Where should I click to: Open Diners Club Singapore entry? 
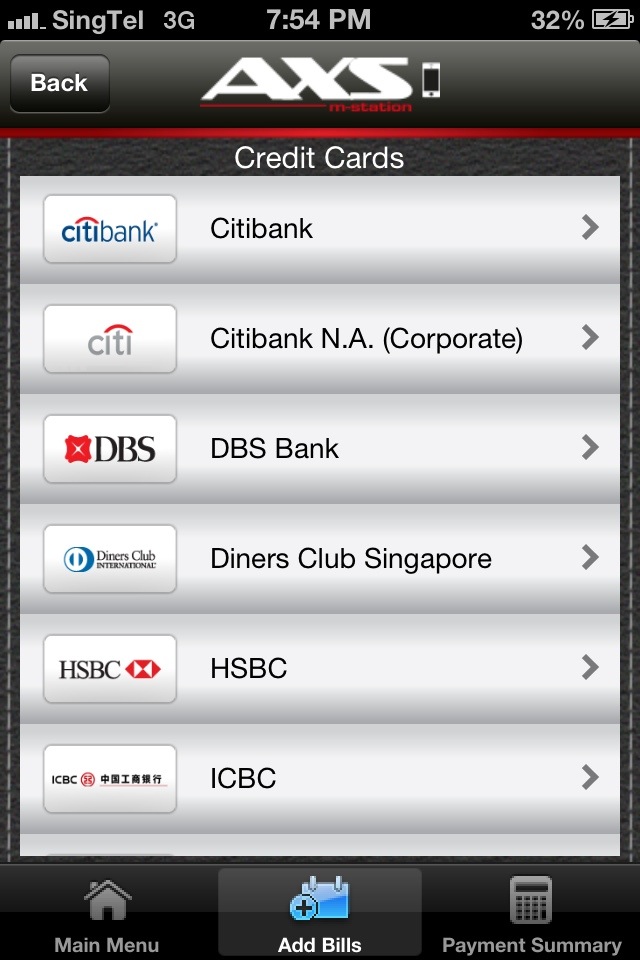pyautogui.click(x=320, y=559)
